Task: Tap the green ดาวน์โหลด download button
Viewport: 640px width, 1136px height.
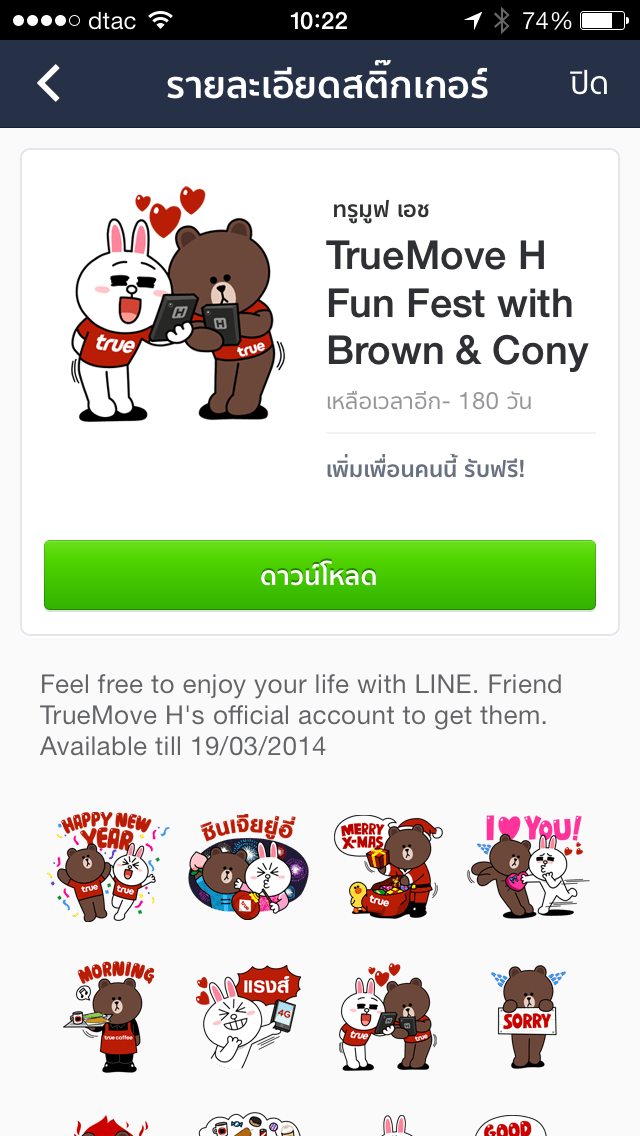Action: (x=320, y=575)
